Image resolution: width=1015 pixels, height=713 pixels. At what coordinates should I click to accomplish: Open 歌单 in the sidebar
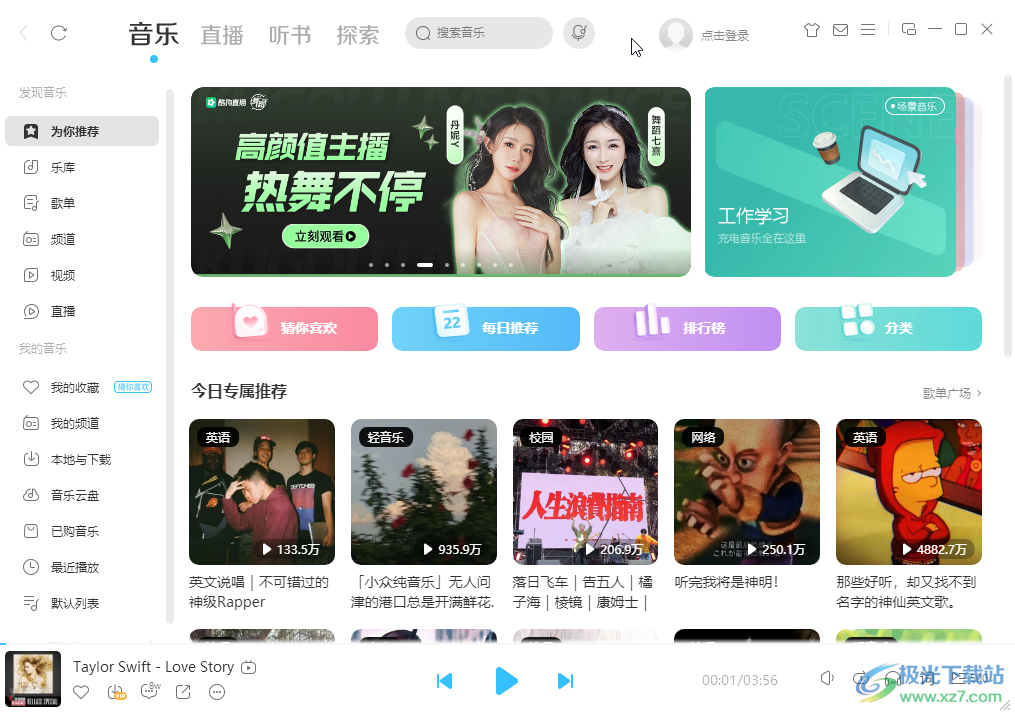tap(63, 203)
